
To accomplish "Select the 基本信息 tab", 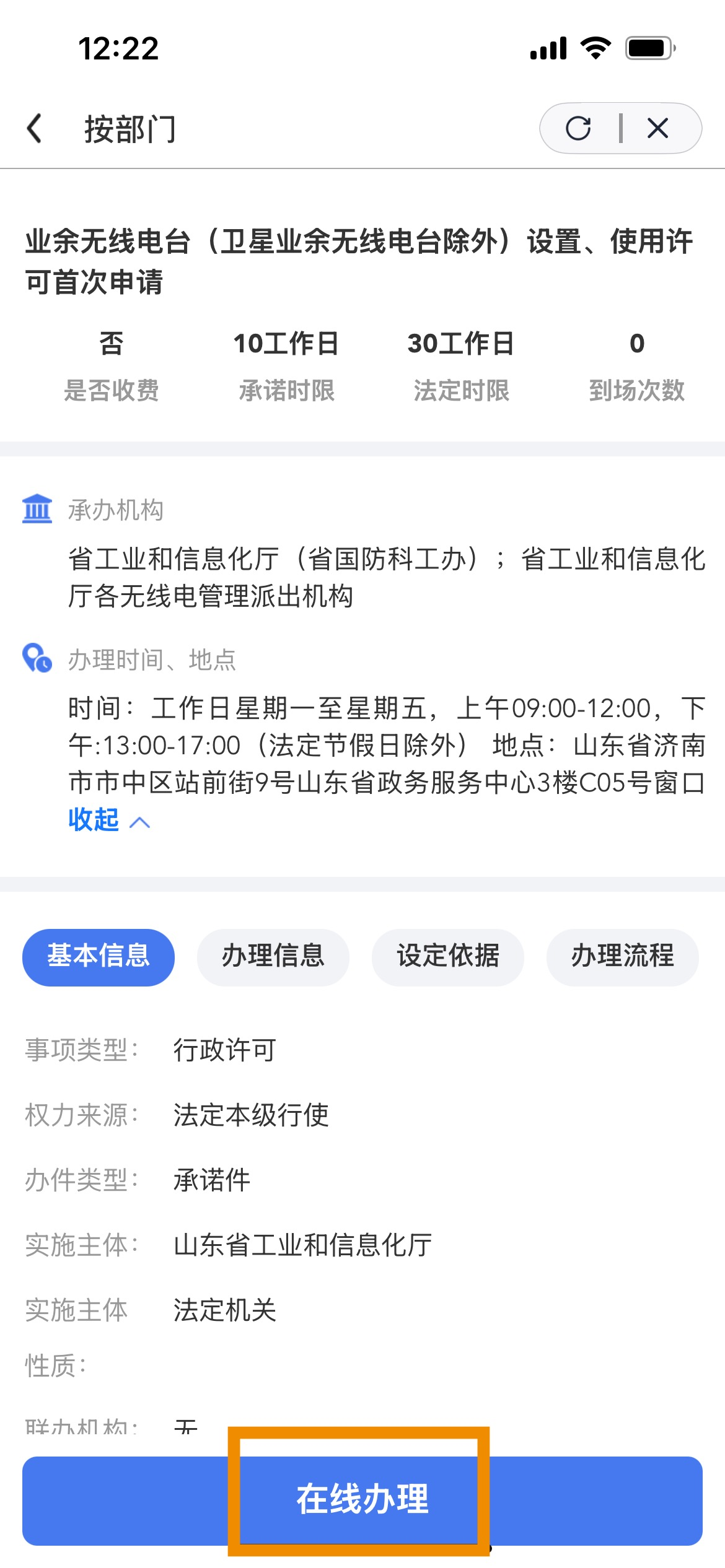I will (99, 957).
